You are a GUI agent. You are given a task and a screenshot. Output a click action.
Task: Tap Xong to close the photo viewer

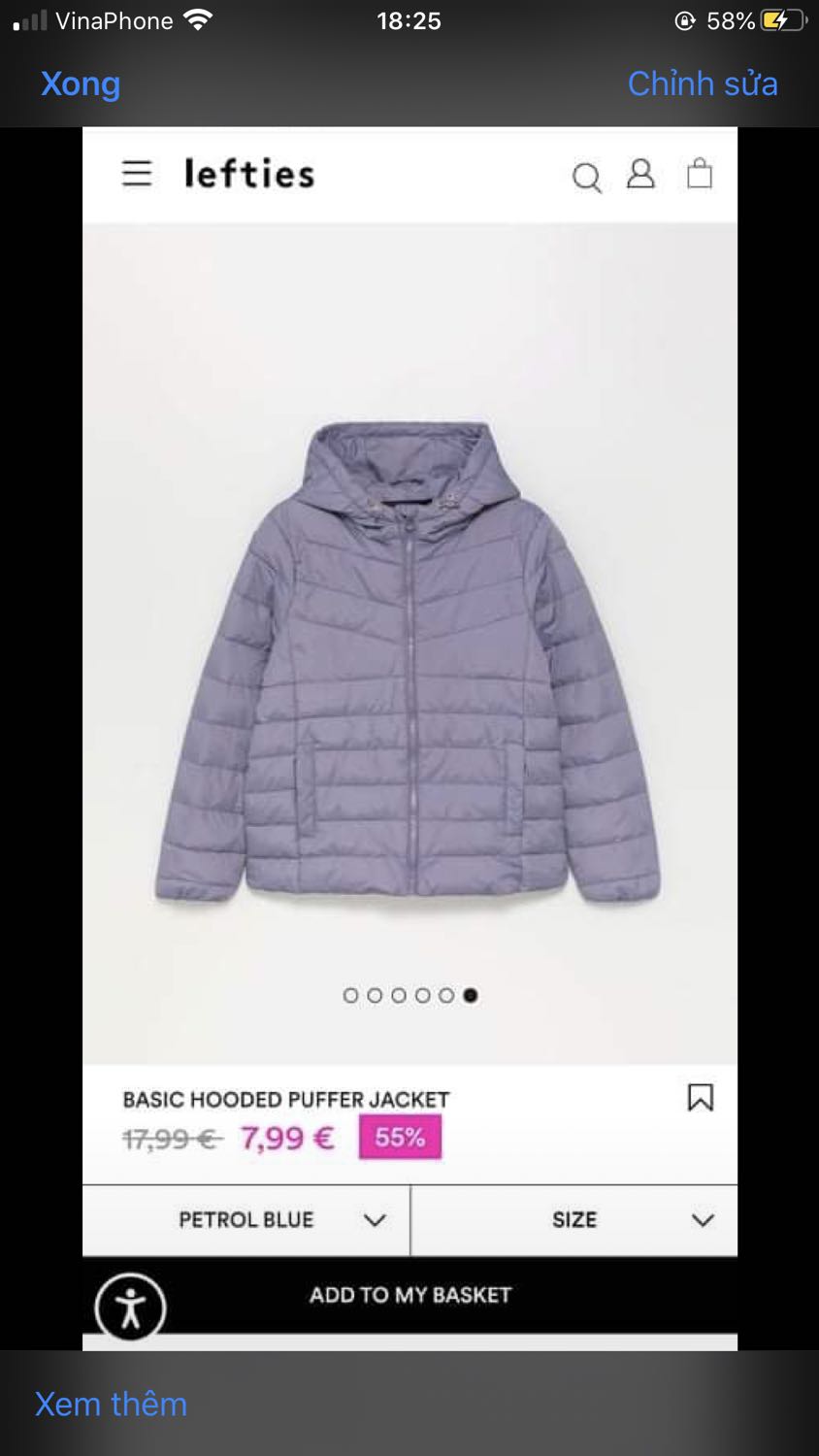click(81, 84)
